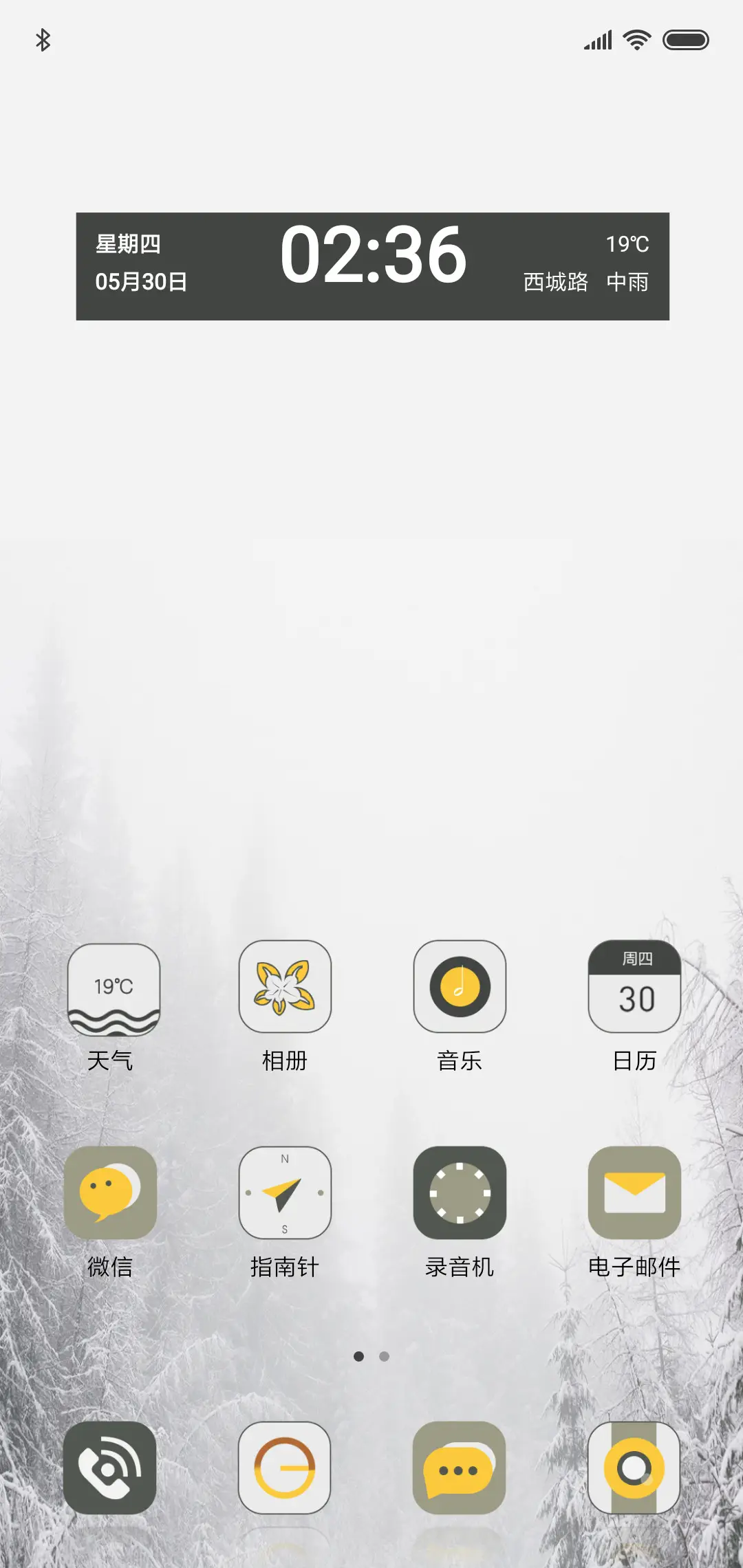Viewport: 743px width, 1568px height.
Task: Open the messages app in dock
Action: click(460, 1467)
